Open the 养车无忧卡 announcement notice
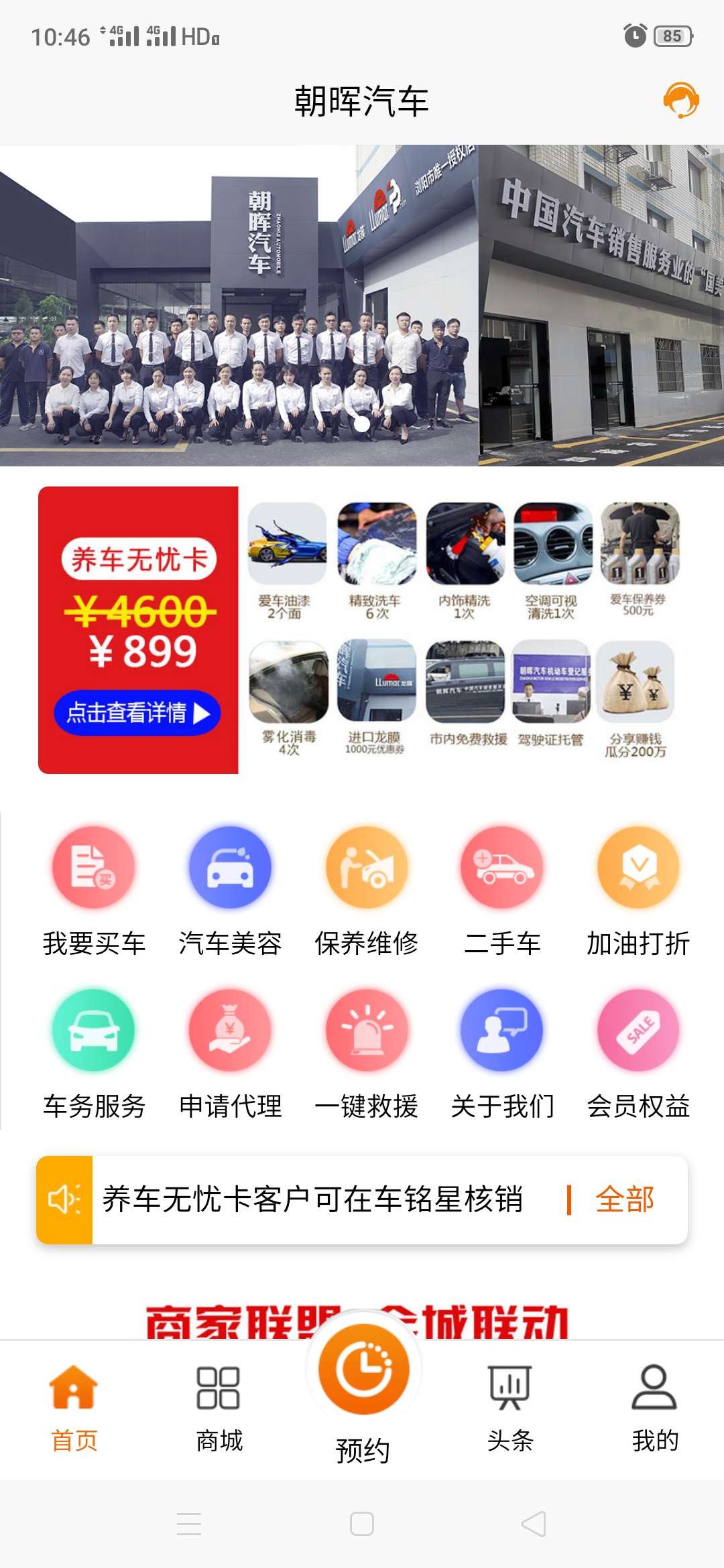Screen dimensions: 724x1568 point(312,1199)
